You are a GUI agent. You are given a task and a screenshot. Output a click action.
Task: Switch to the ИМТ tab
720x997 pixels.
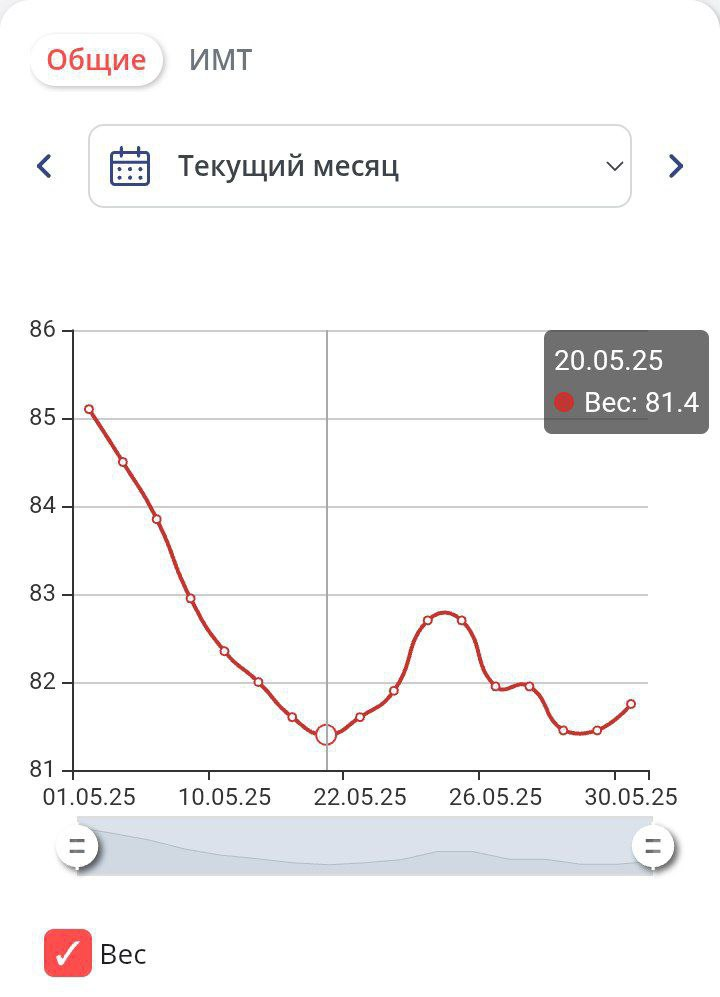tap(220, 60)
